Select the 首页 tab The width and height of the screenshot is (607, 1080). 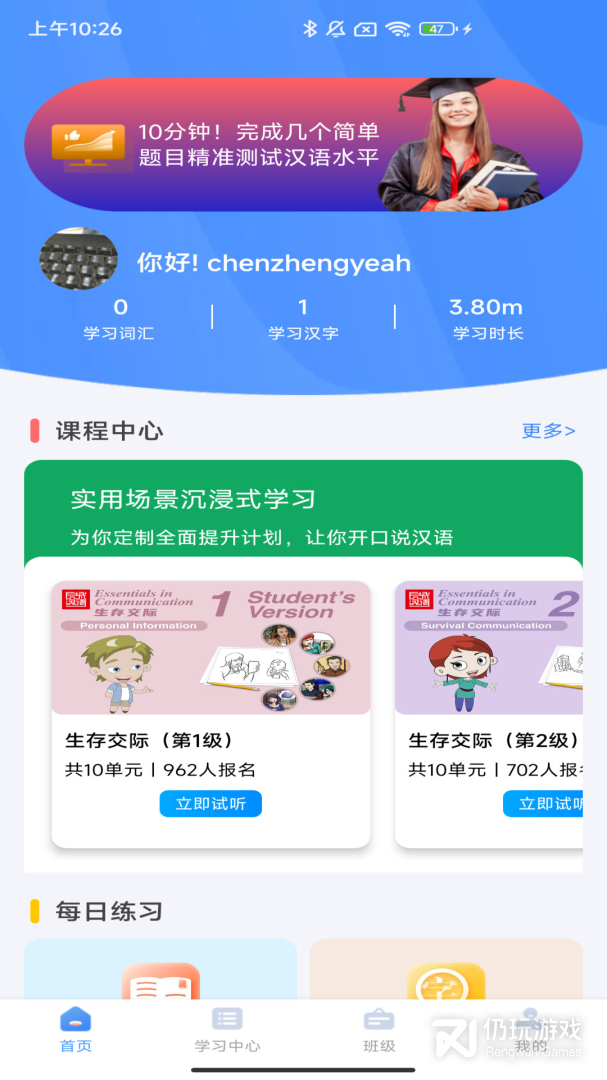click(x=76, y=1030)
